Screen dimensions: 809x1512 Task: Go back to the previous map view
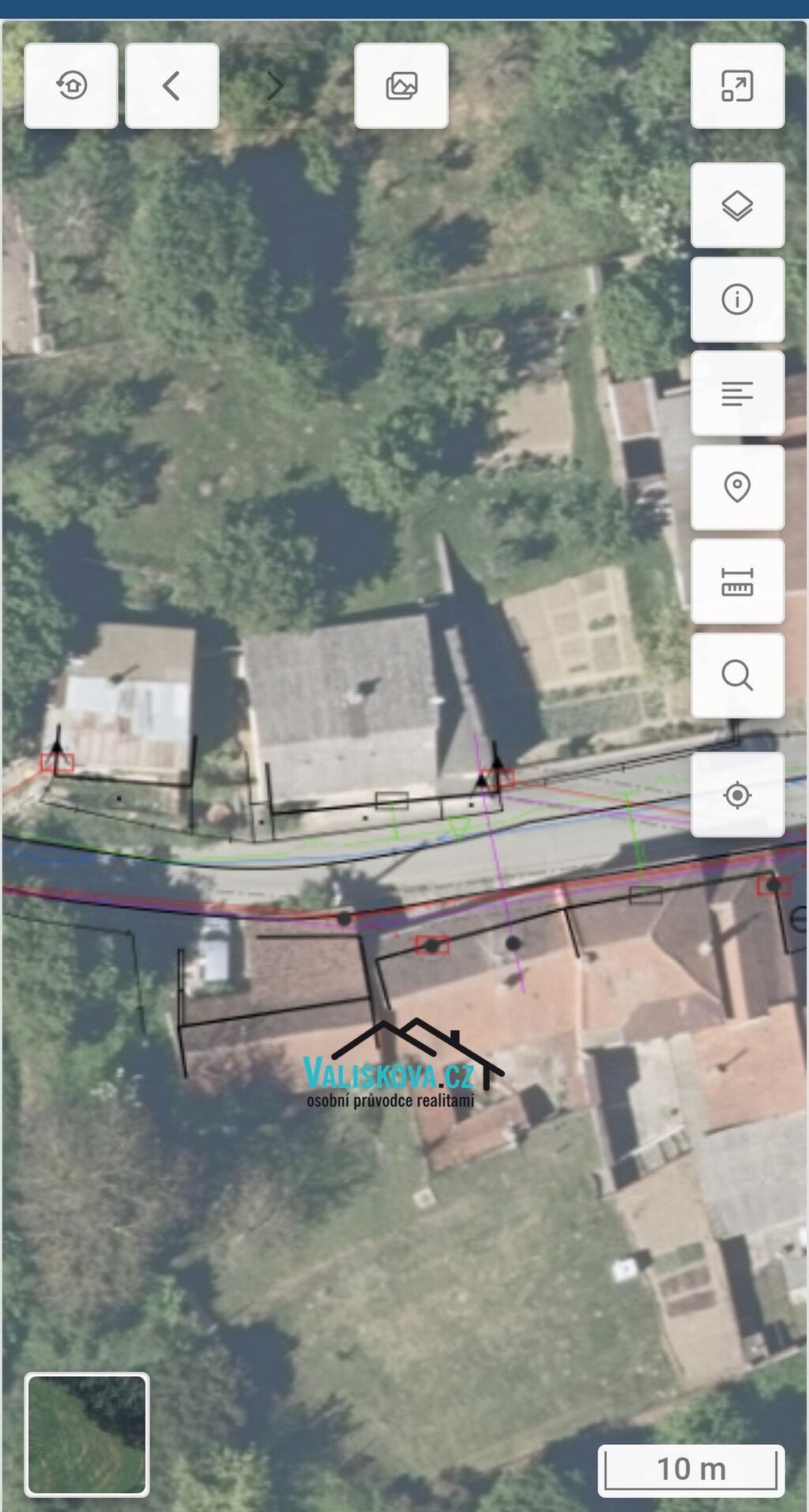(171, 85)
